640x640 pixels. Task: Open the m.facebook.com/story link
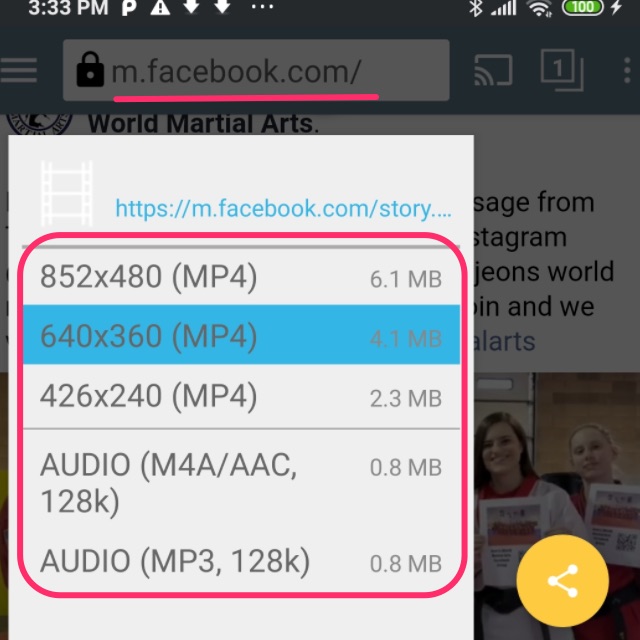point(283,209)
